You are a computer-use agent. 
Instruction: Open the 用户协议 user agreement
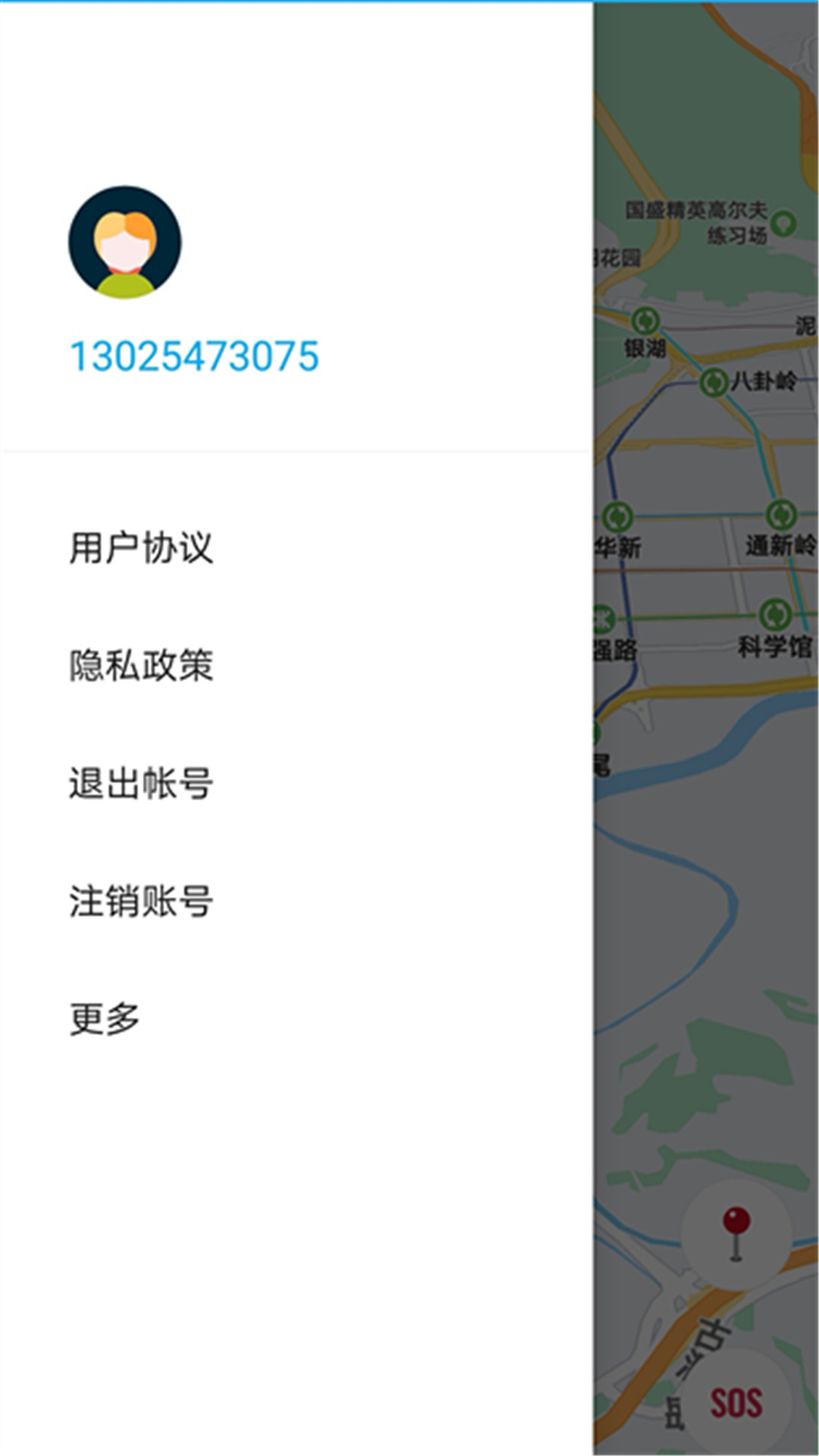pos(141,548)
